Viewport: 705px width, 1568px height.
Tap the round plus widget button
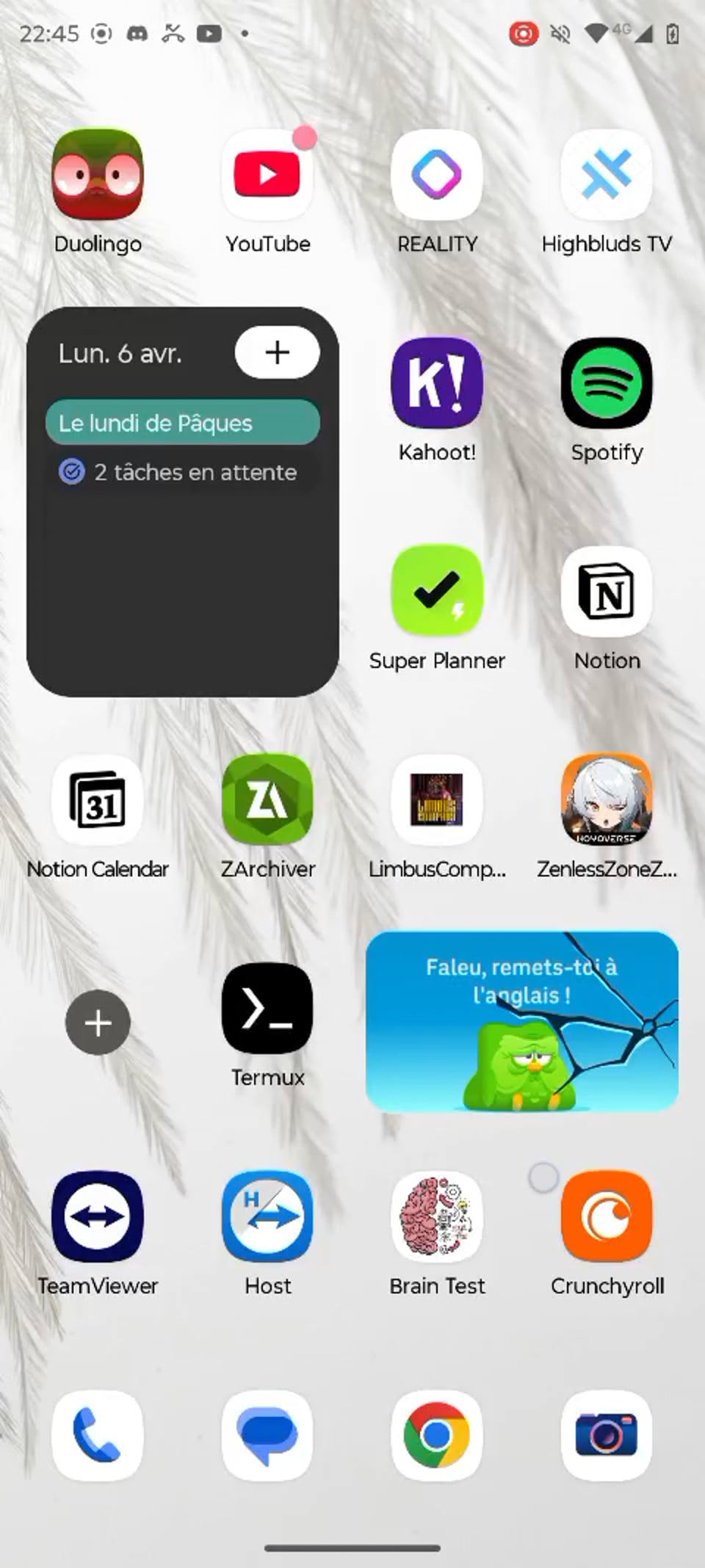pos(98,1023)
